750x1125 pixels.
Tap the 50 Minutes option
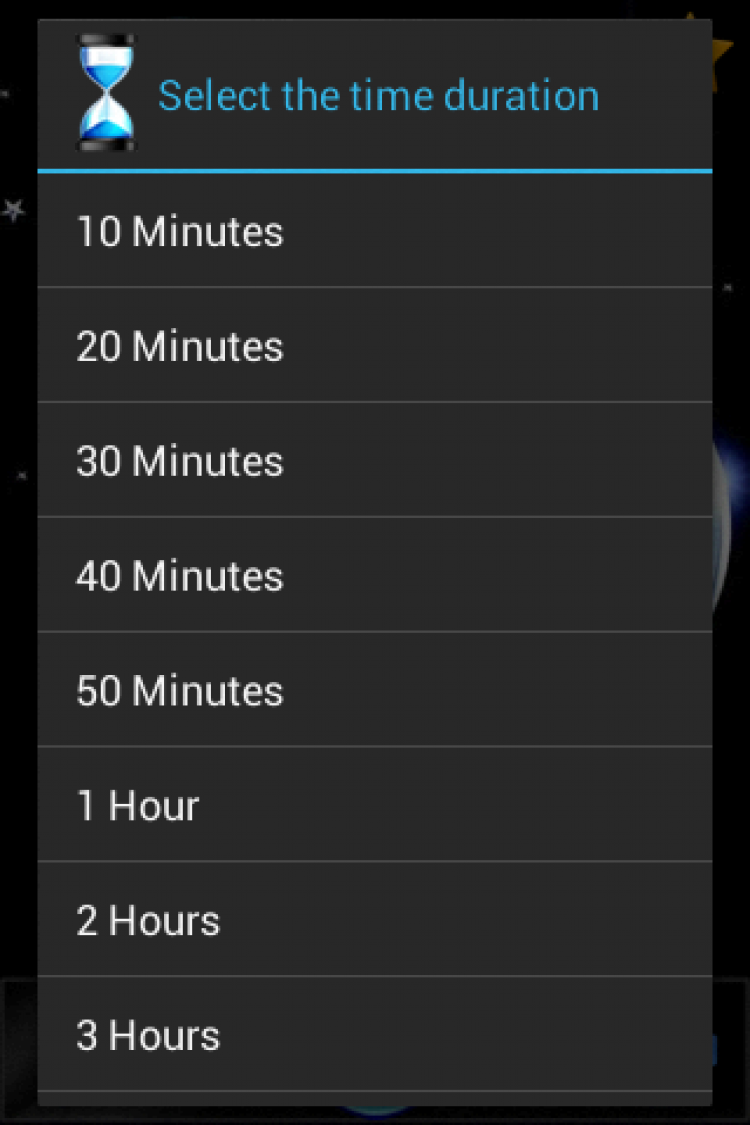click(x=375, y=691)
